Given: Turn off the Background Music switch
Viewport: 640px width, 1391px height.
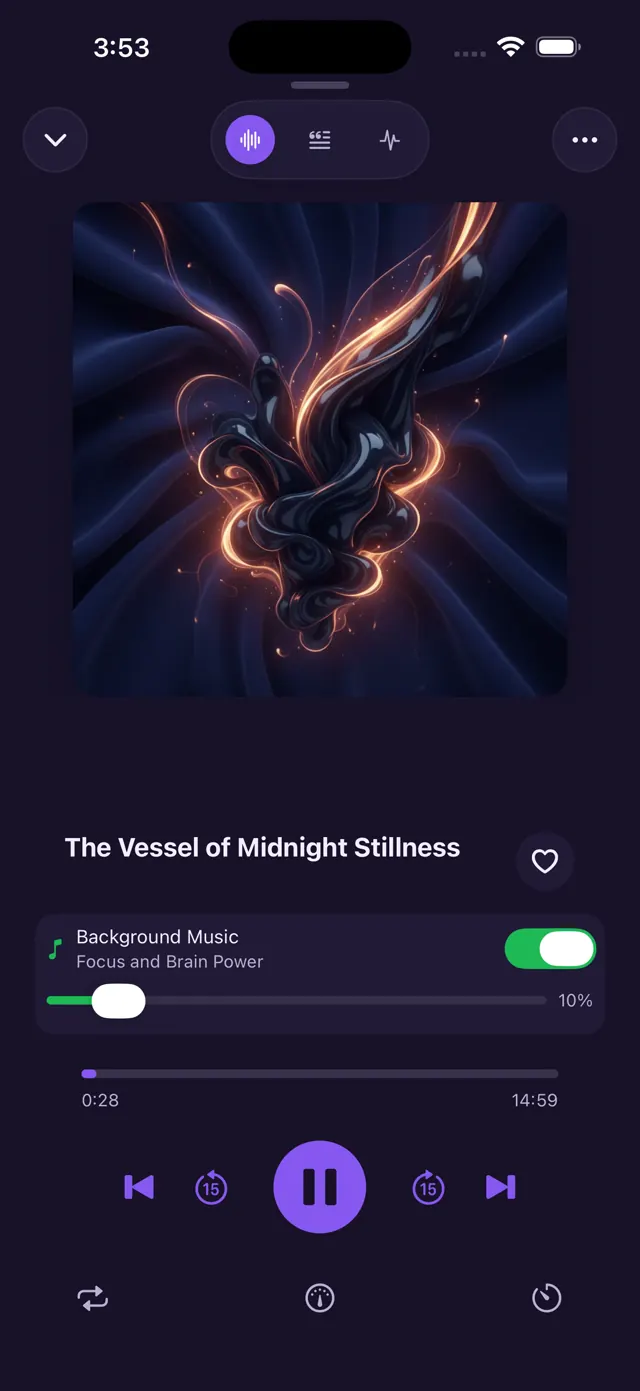Looking at the screenshot, I should [550, 949].
